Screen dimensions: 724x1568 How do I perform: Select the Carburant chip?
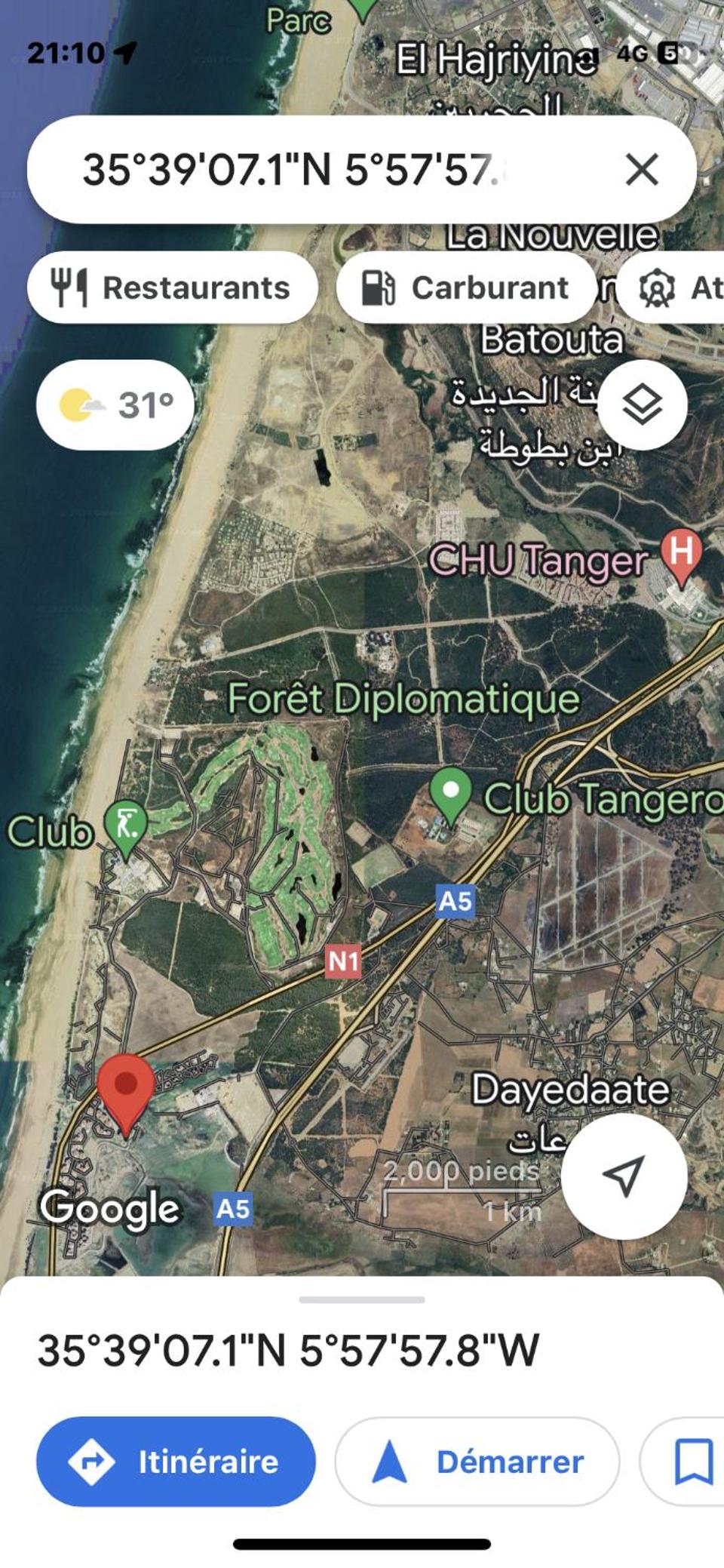465,287
